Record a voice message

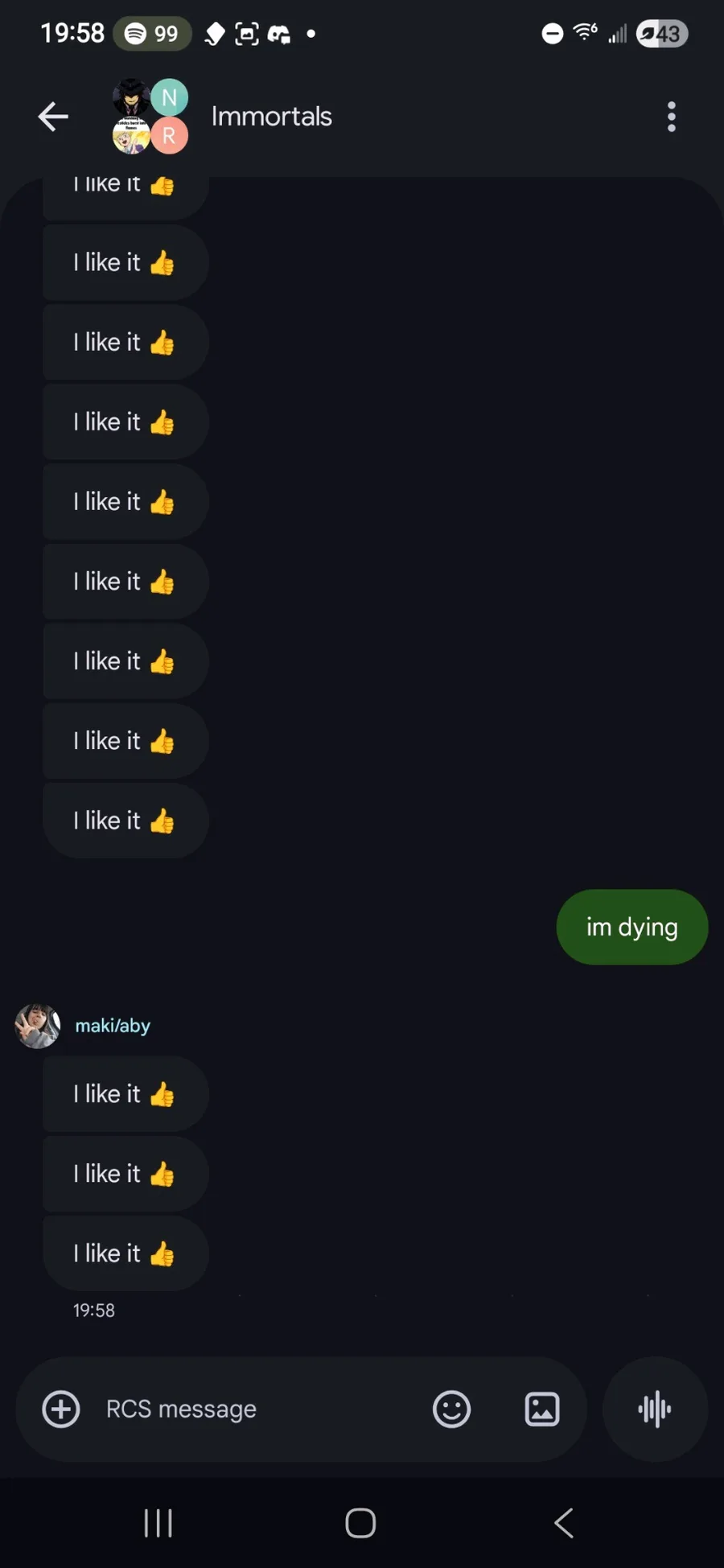click(655, 1409)
